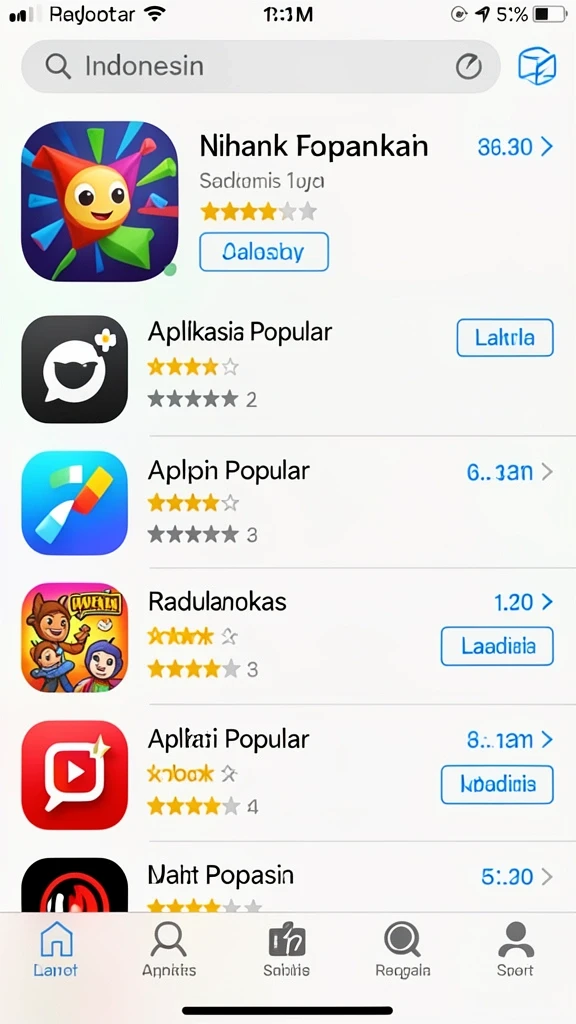Open the Aplikasia Popular app row

287,370
